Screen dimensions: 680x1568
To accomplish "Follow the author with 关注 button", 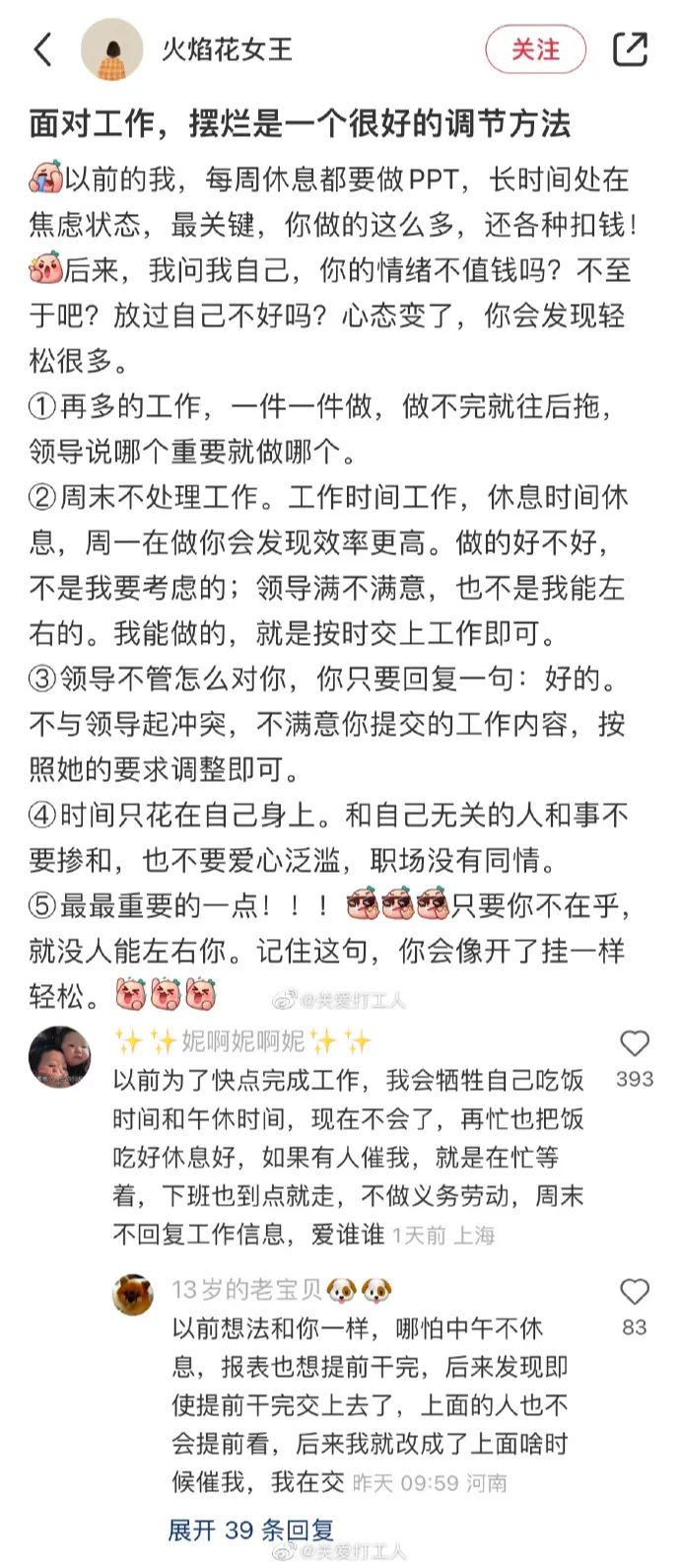I will 535,49.
